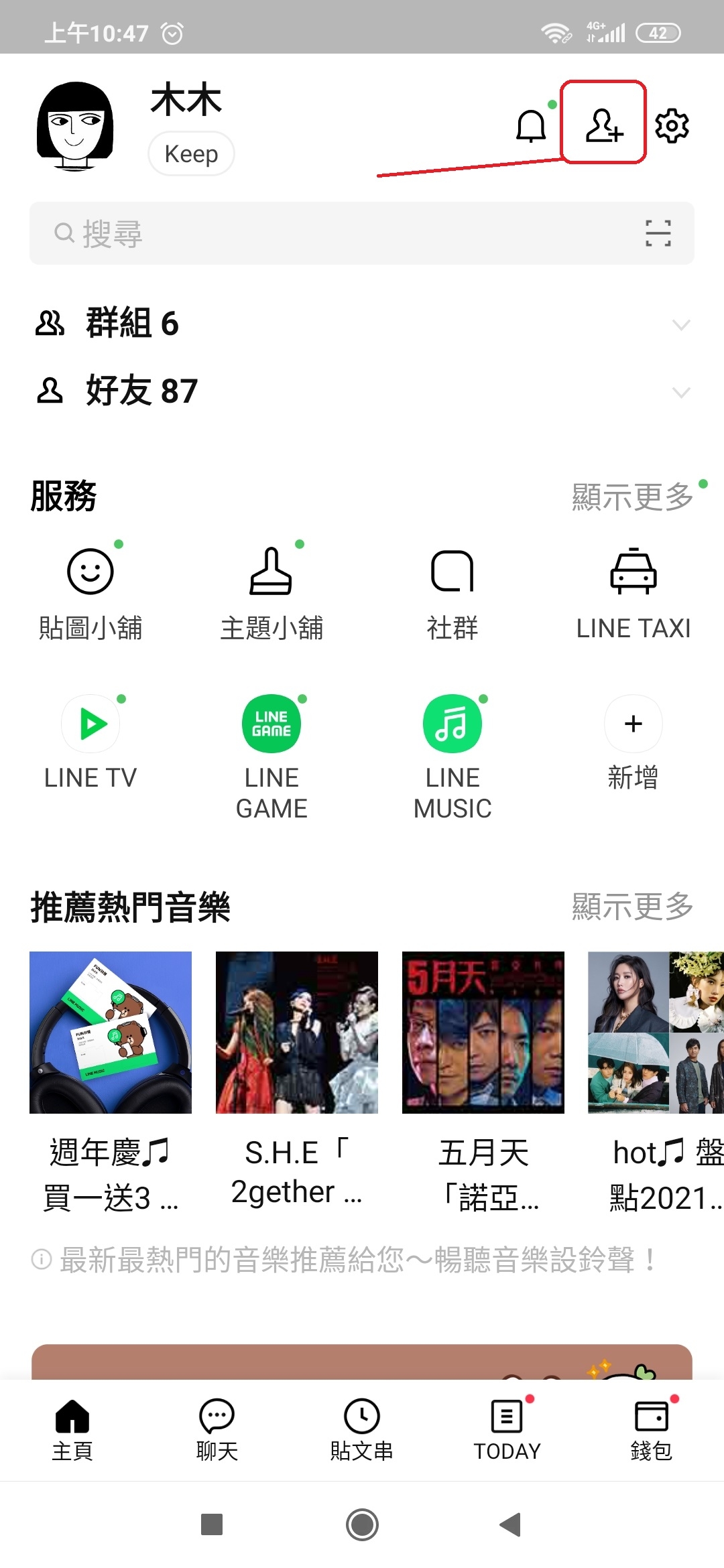Image resolution: width=724 pixels, height=1568 pixels.
Task: Open the Keep storage label
Action: (191, 153)
